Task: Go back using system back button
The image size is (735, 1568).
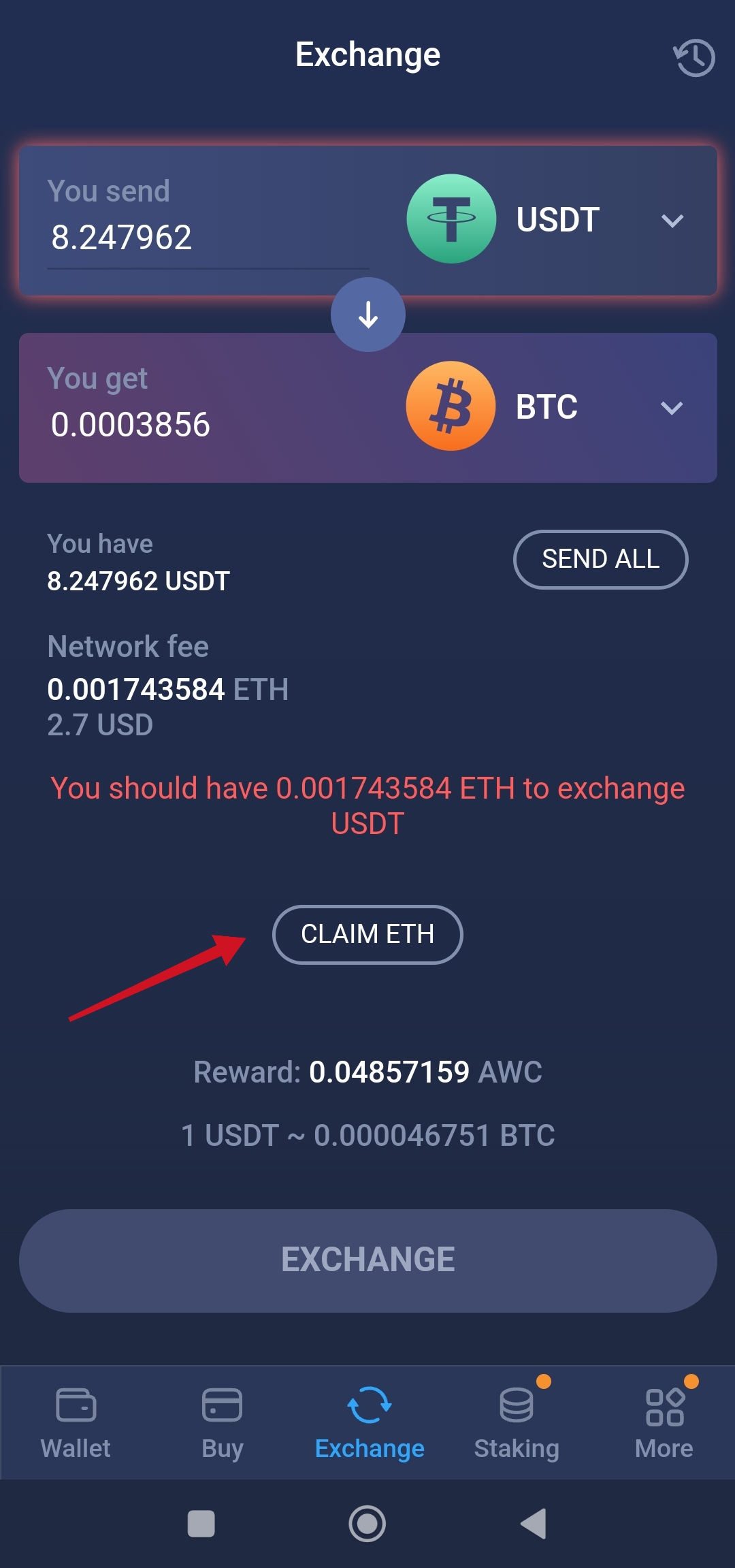Action: click(x=534, y=1524)
